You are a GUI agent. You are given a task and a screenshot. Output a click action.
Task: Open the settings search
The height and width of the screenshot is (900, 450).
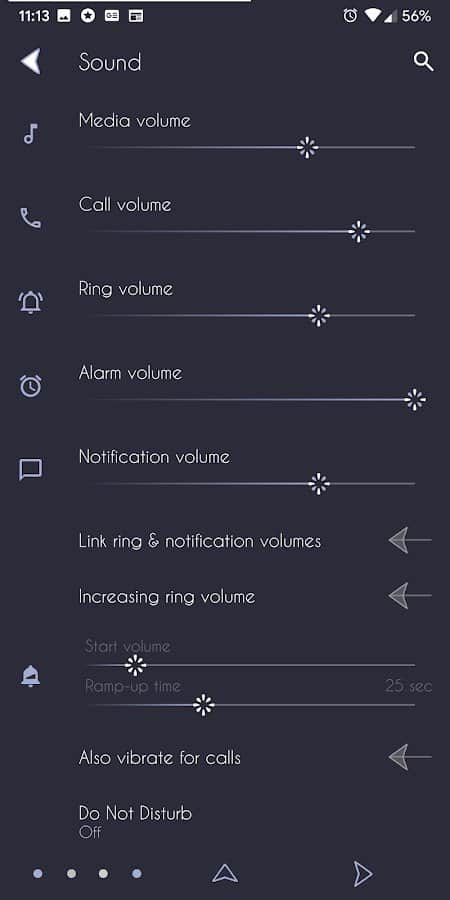[x=423, y=61]
